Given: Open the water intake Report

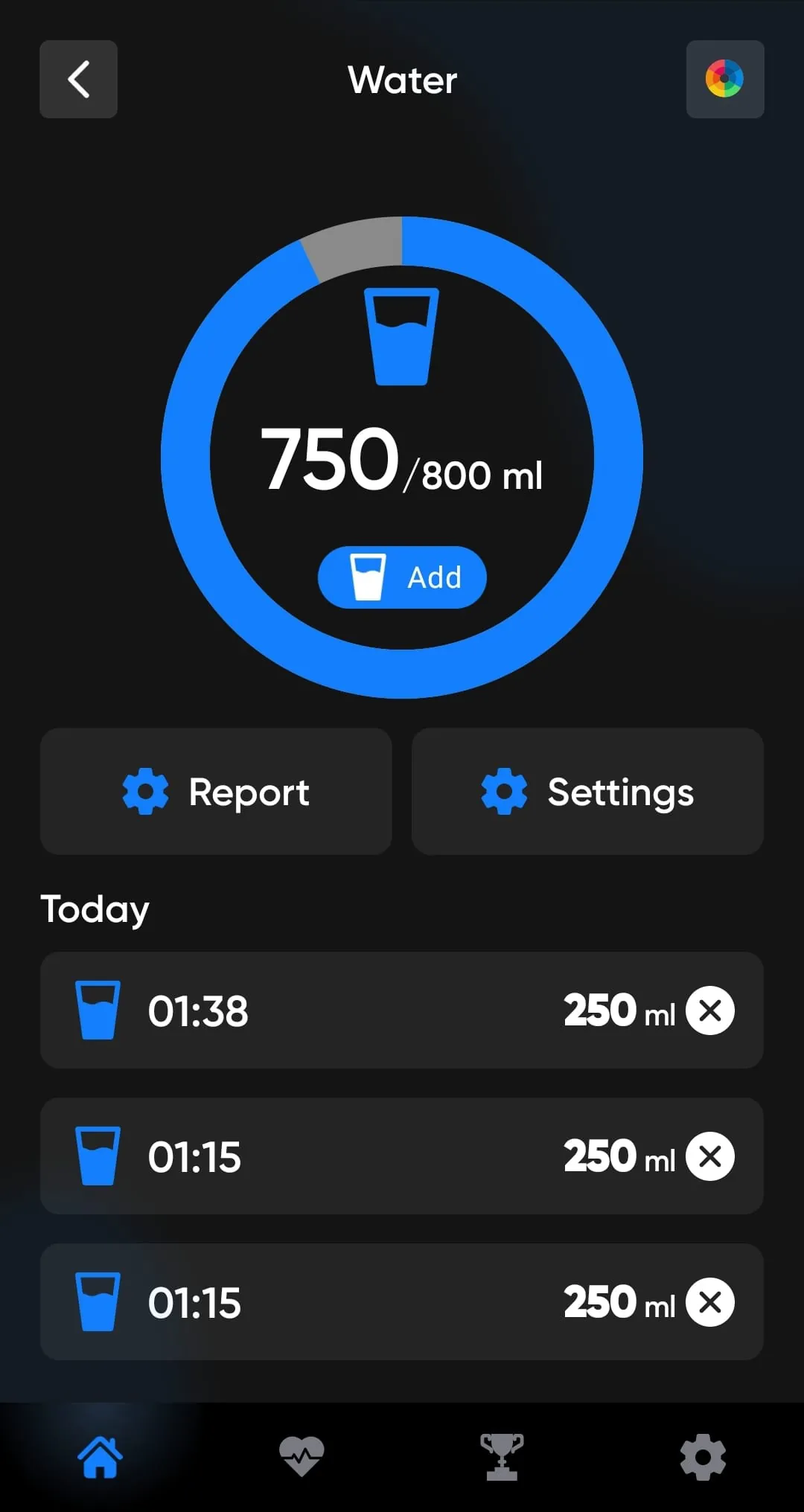Looking at the screenshot, I should click(x=215, y=791).
